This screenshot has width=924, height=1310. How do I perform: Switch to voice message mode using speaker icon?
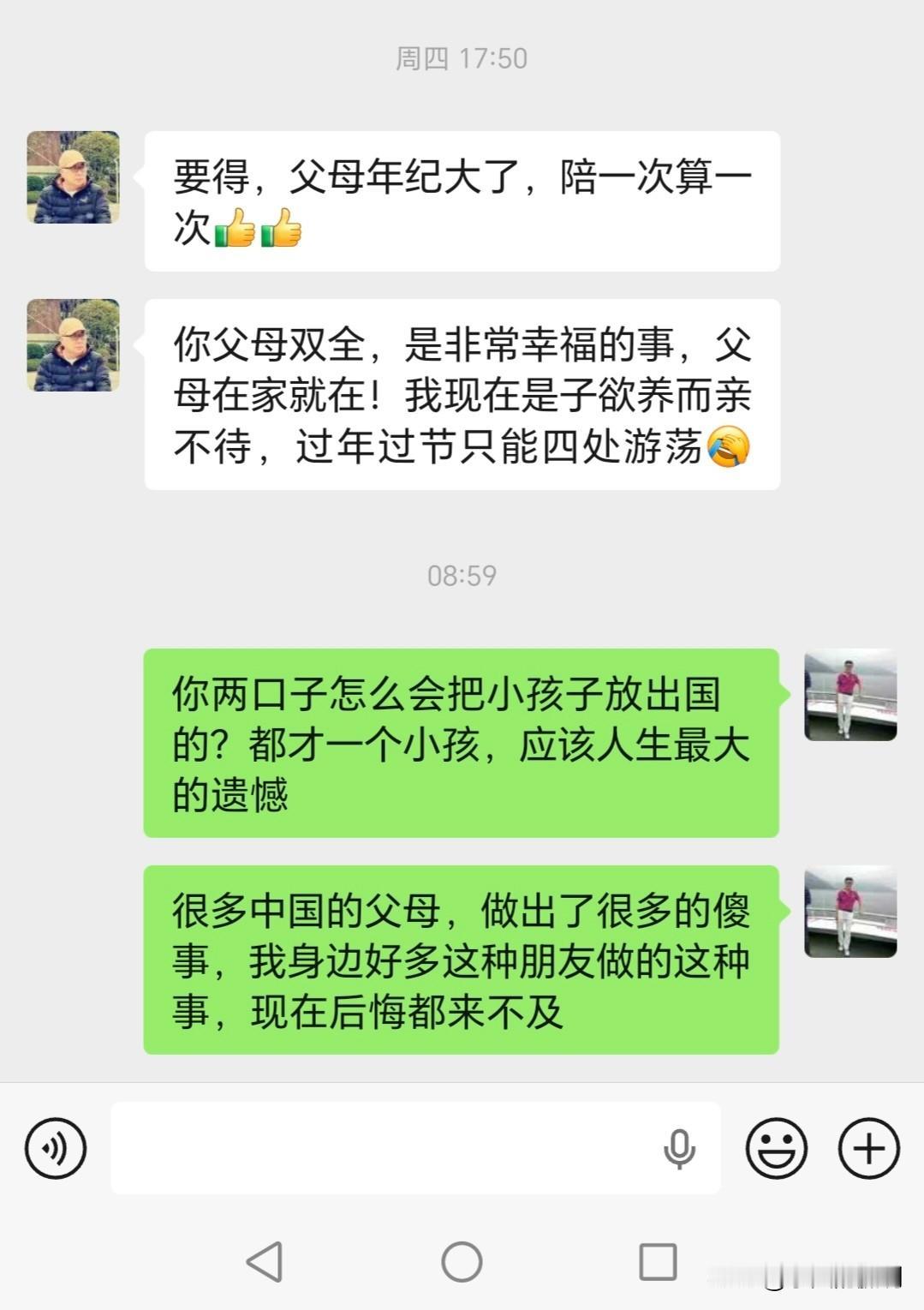point(55,1146)
